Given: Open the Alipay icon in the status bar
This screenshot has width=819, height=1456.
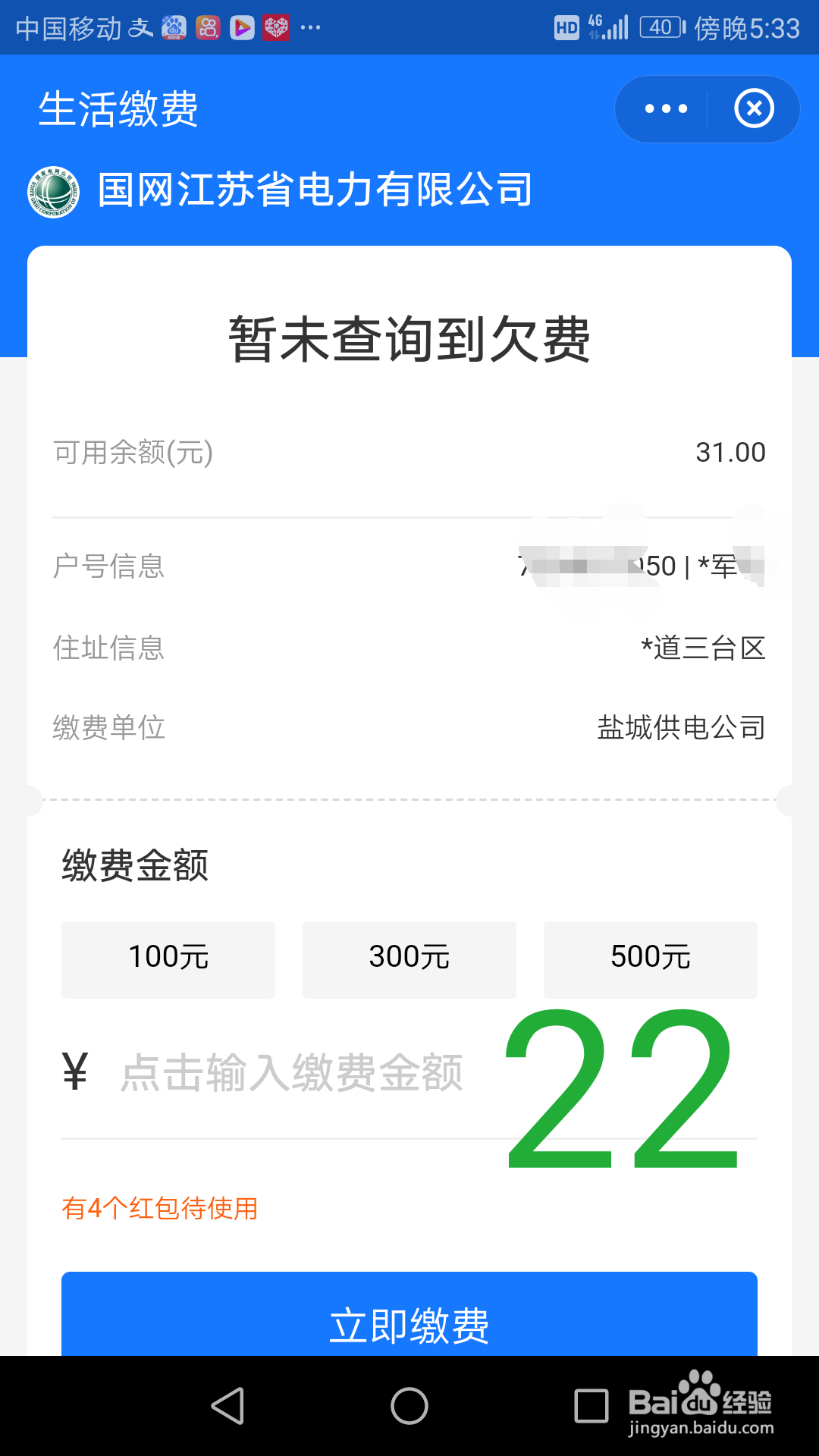Looking at the screenshot, I should [x=141, y=27].
